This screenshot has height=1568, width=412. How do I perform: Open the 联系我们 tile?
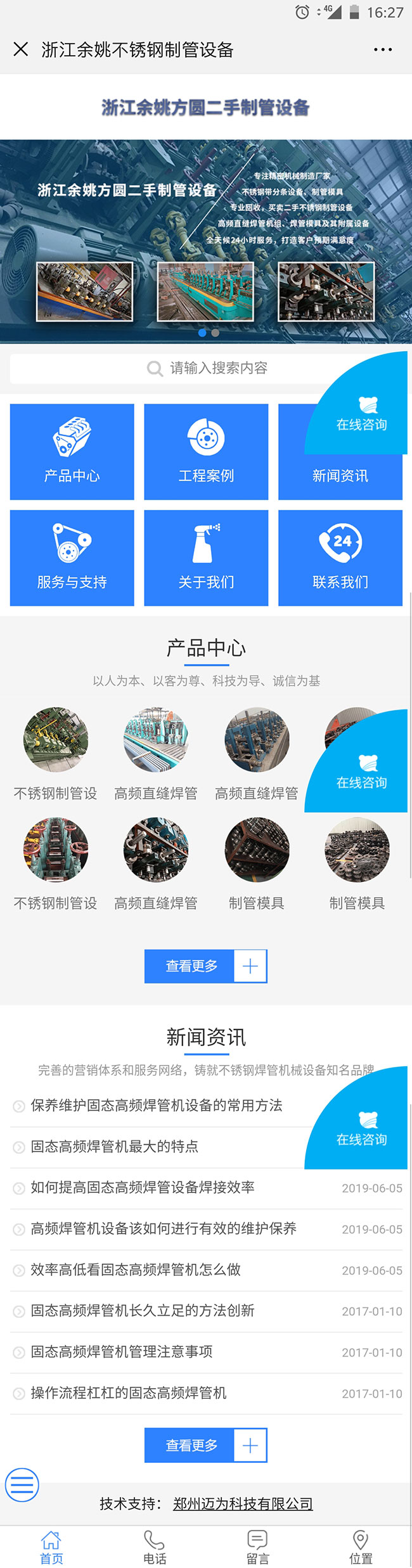[340, 558]
